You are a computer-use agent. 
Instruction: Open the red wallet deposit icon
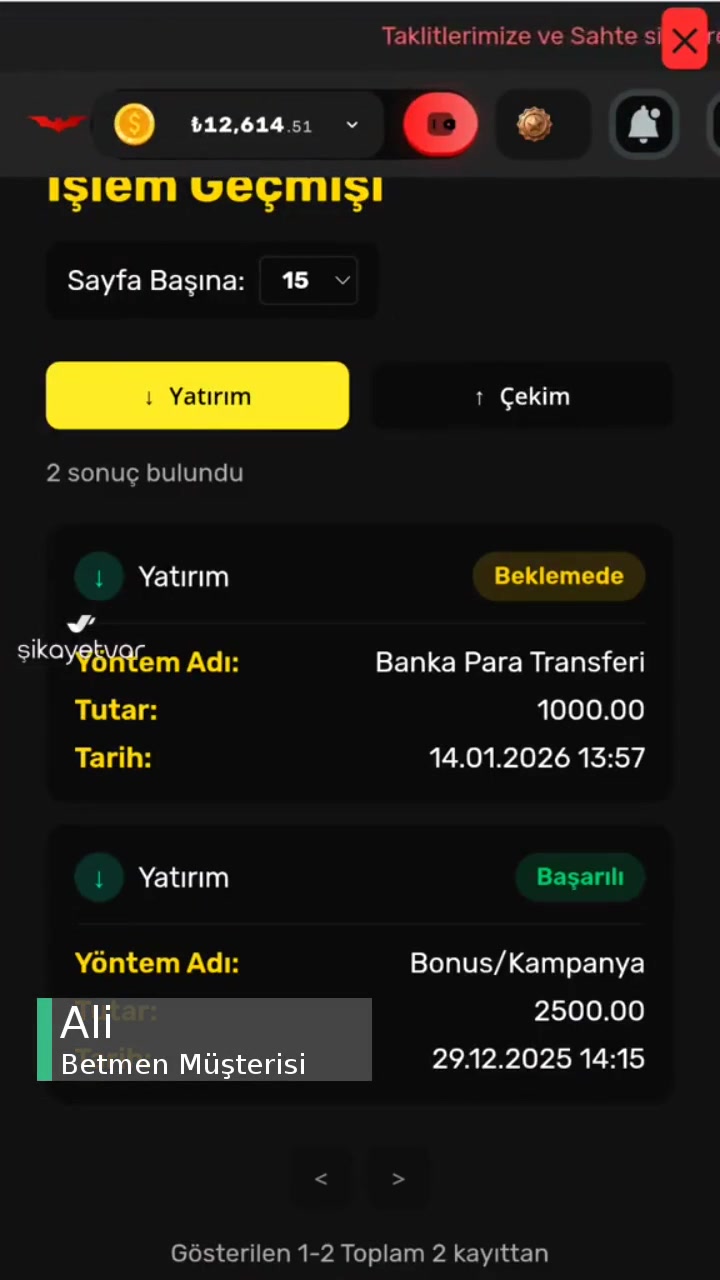coord(440,124)
